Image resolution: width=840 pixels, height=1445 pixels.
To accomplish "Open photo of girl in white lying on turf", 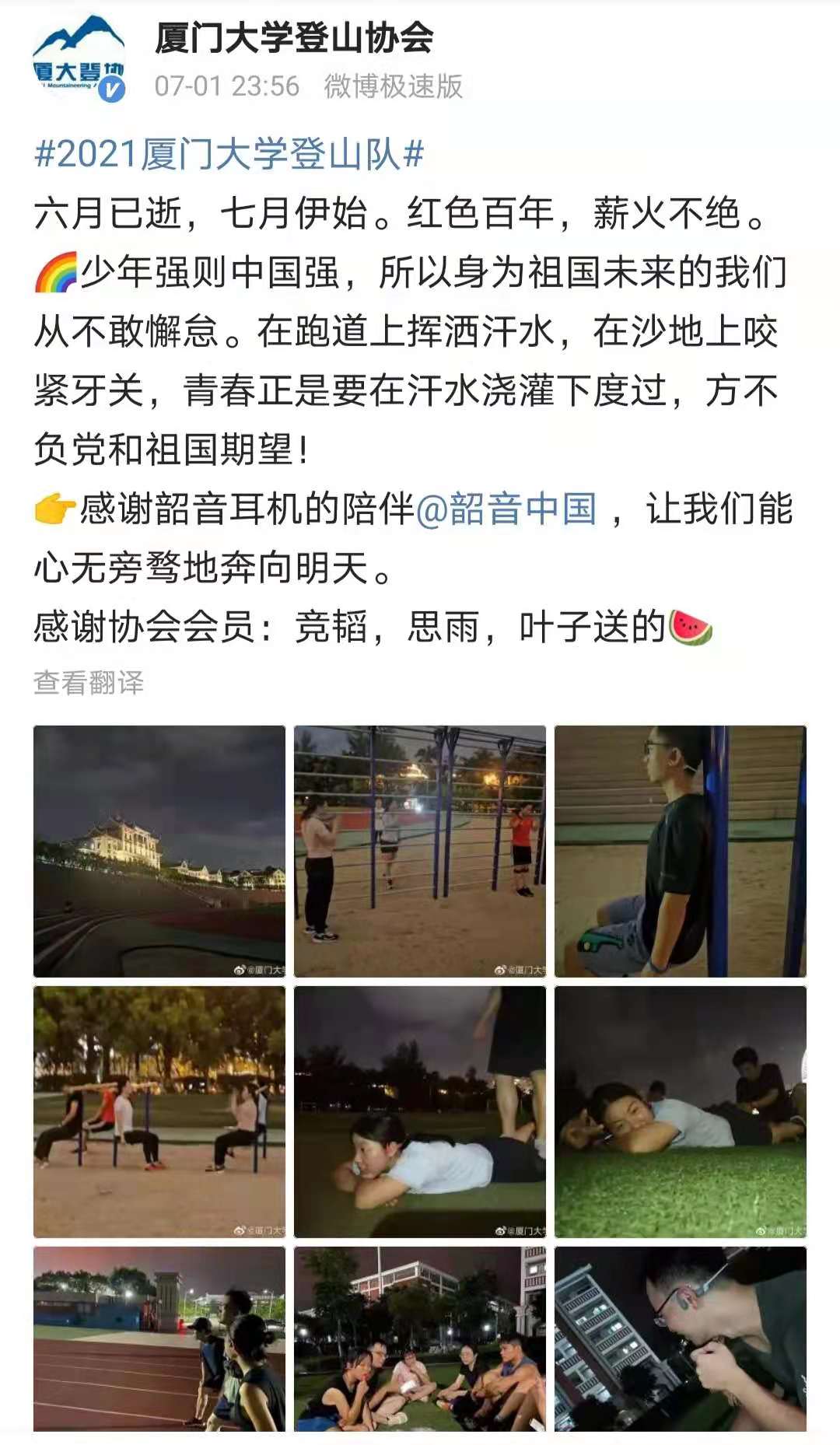I will click(x=420, y=1111).
